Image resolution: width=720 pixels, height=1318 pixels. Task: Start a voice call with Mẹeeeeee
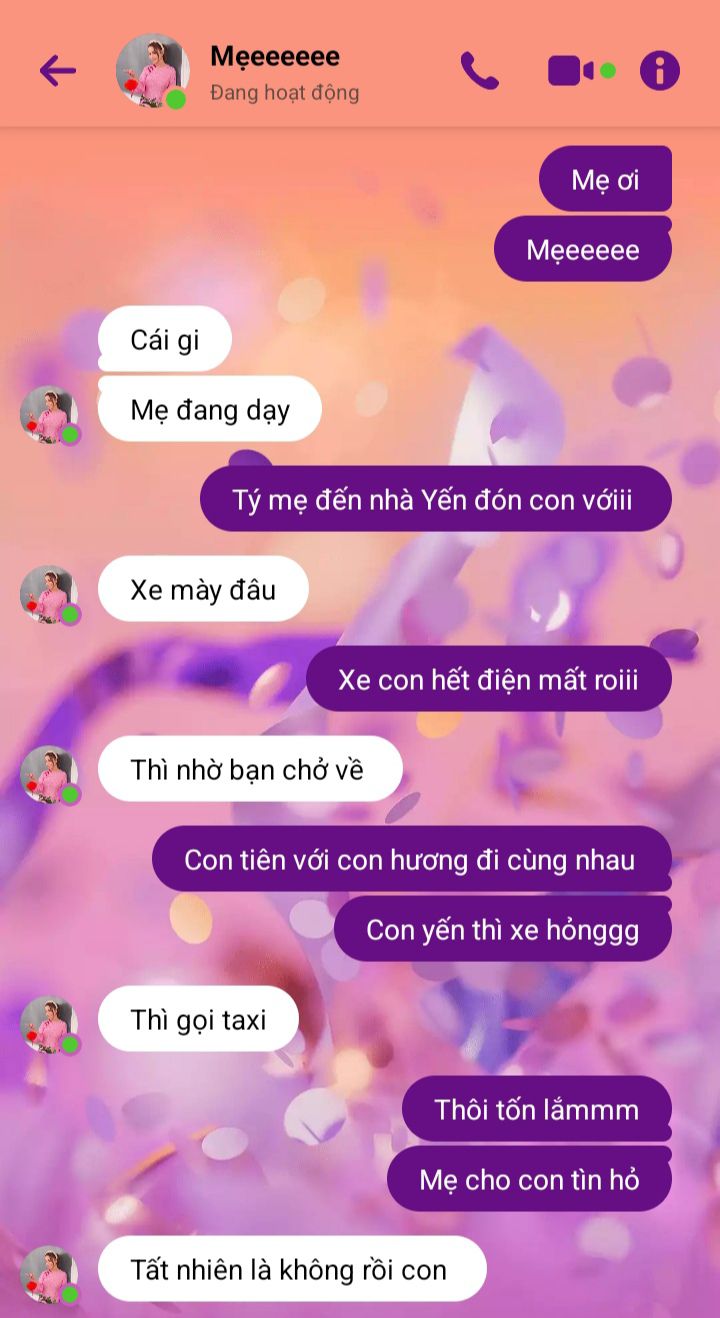click(x=479, y=70)
